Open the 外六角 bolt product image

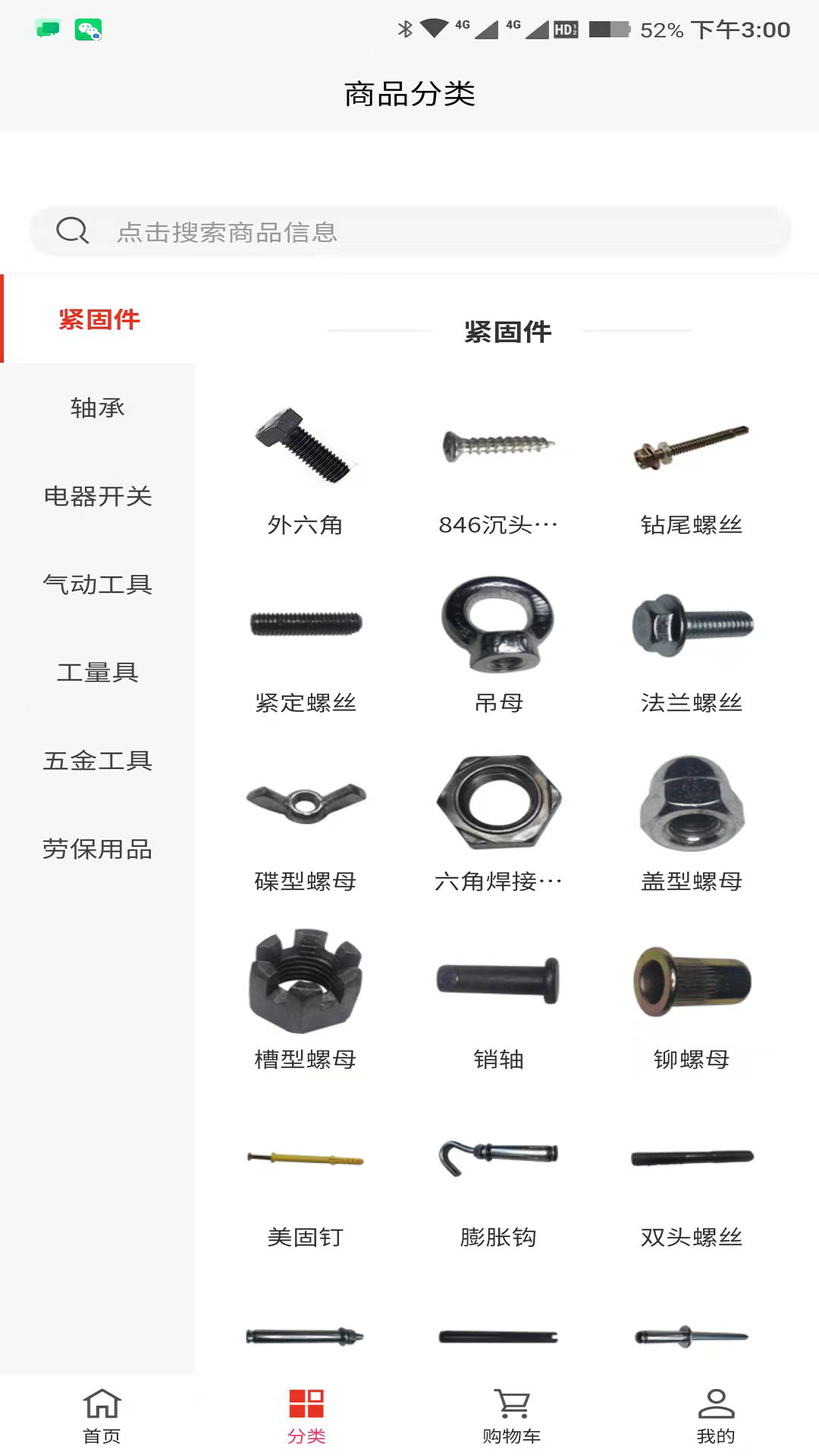point(306,447)
